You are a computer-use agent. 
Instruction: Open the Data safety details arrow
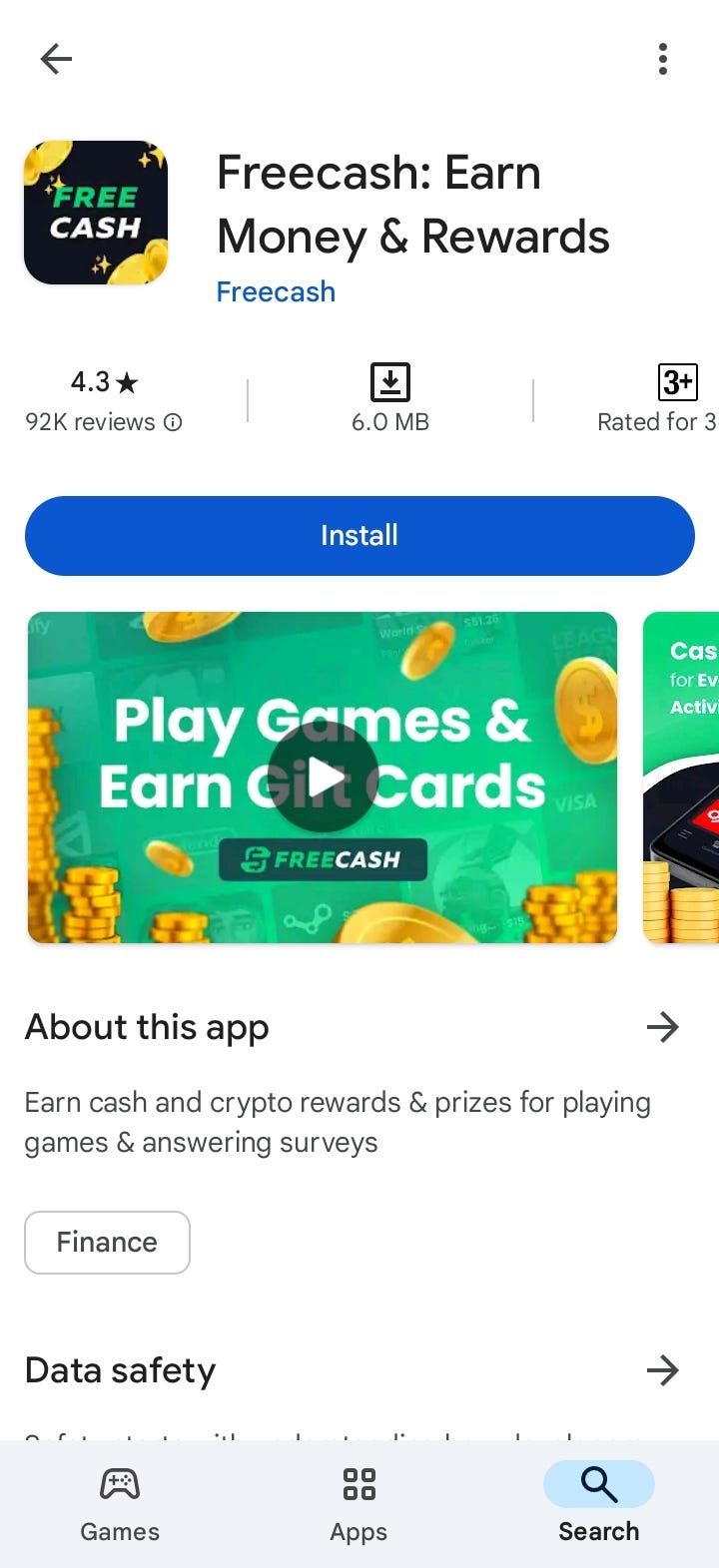tap(662, 1370)
